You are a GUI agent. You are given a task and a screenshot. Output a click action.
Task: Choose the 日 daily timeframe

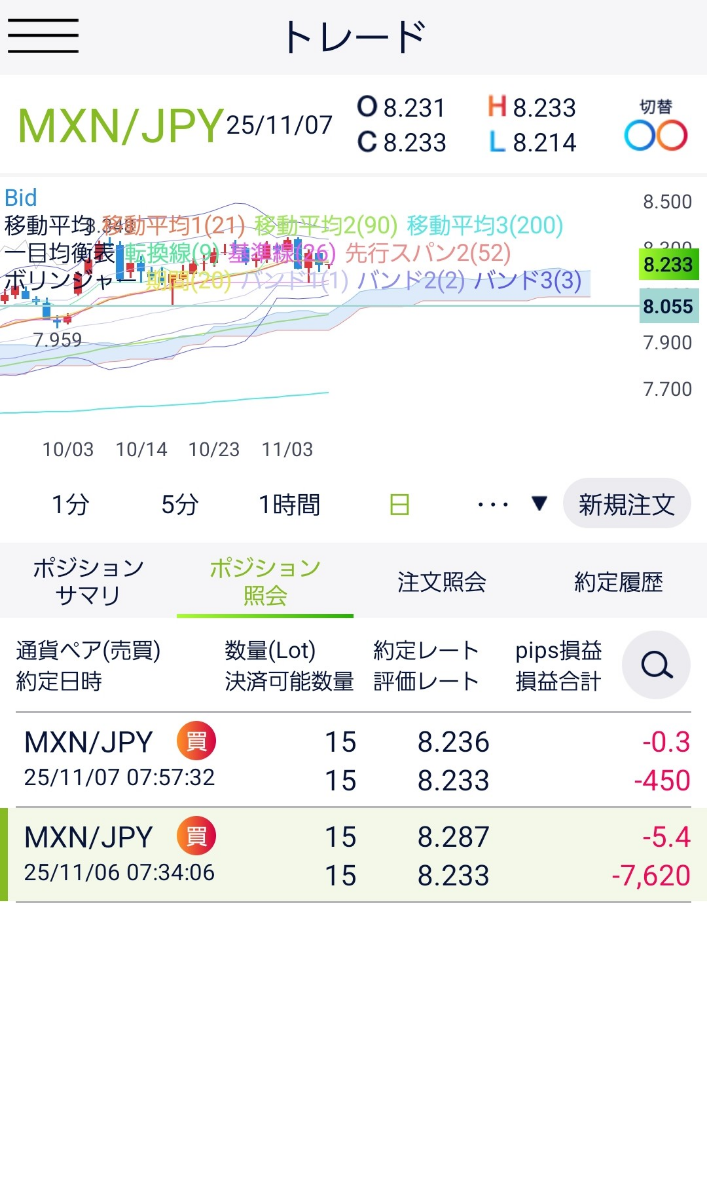399,505
